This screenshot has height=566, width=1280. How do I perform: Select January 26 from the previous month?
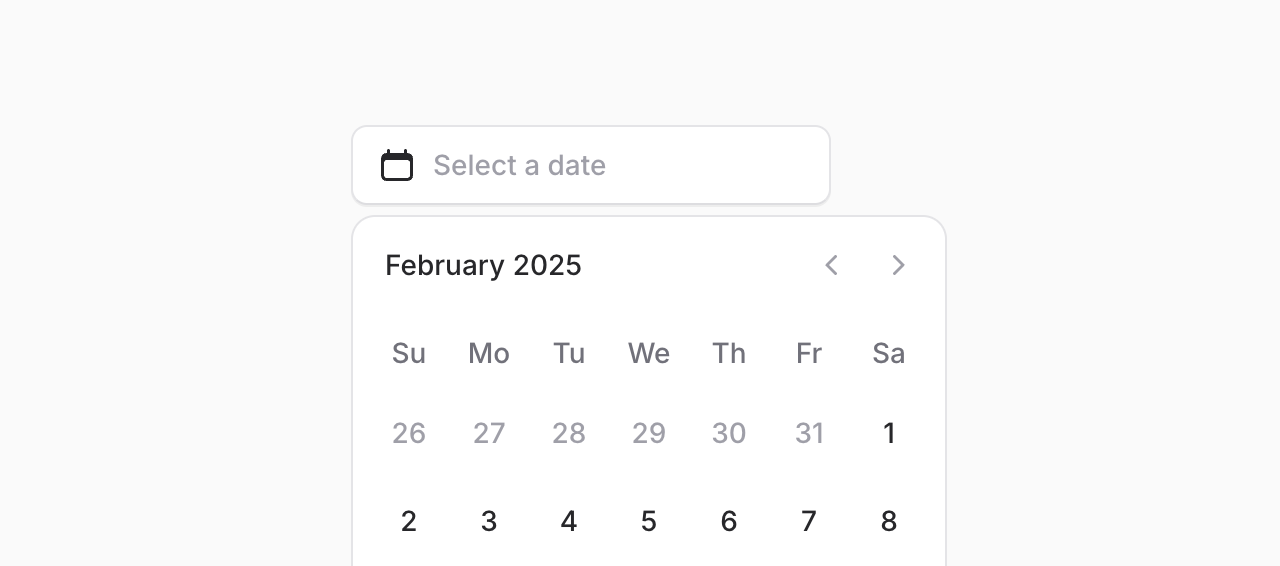(x=409, y=433)
